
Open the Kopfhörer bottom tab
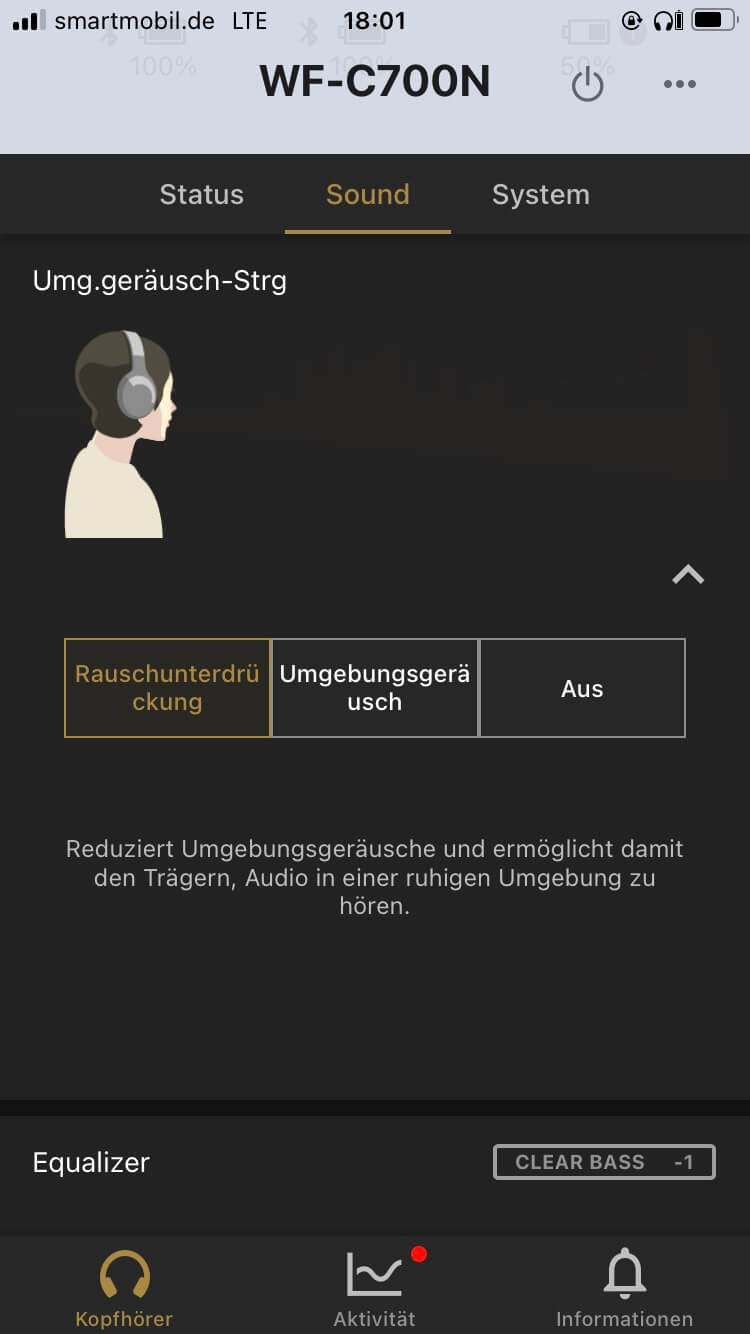[x=124, y=1288]
